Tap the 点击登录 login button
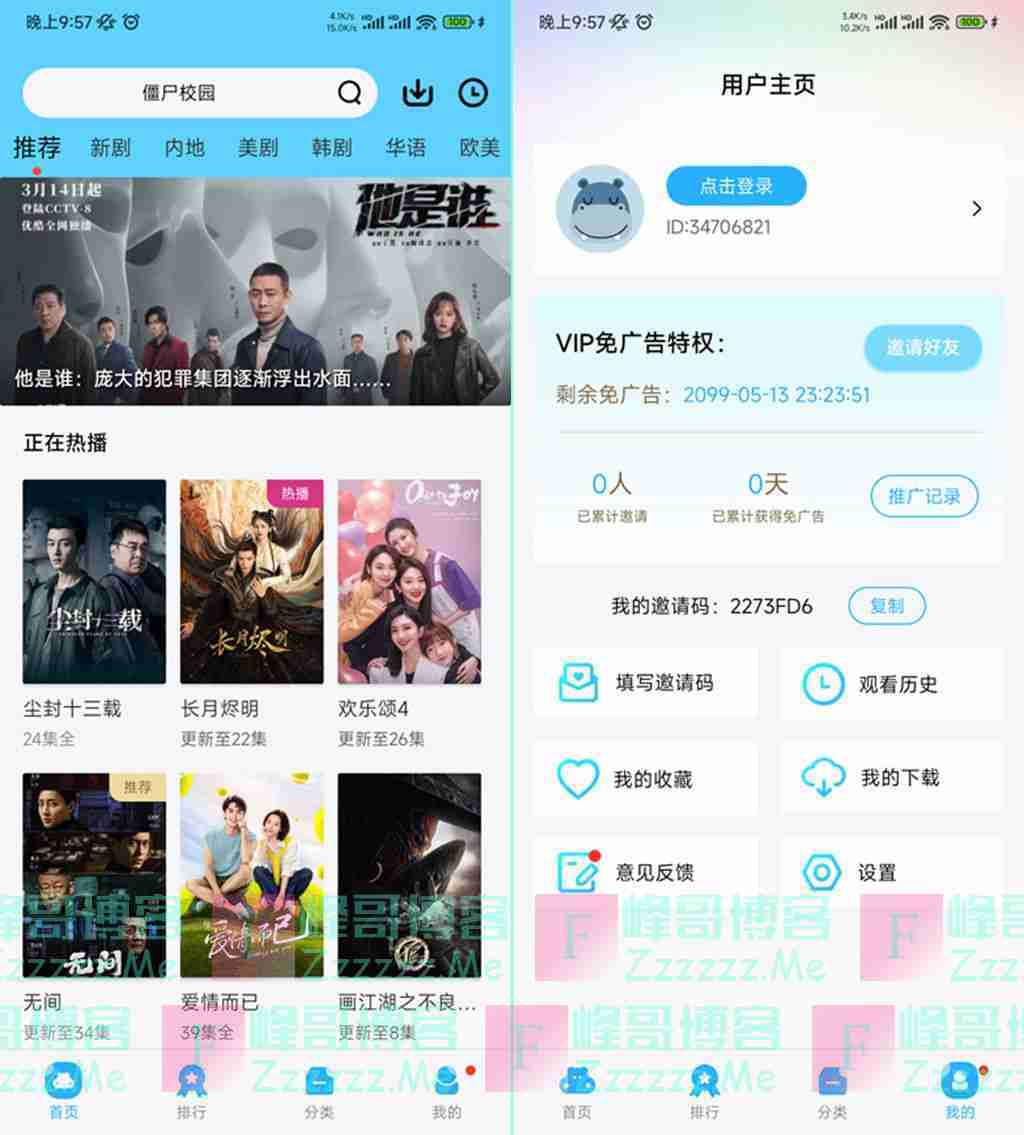The width and height of the screenshot is (1024, 1135). click(x=736, y=186)
